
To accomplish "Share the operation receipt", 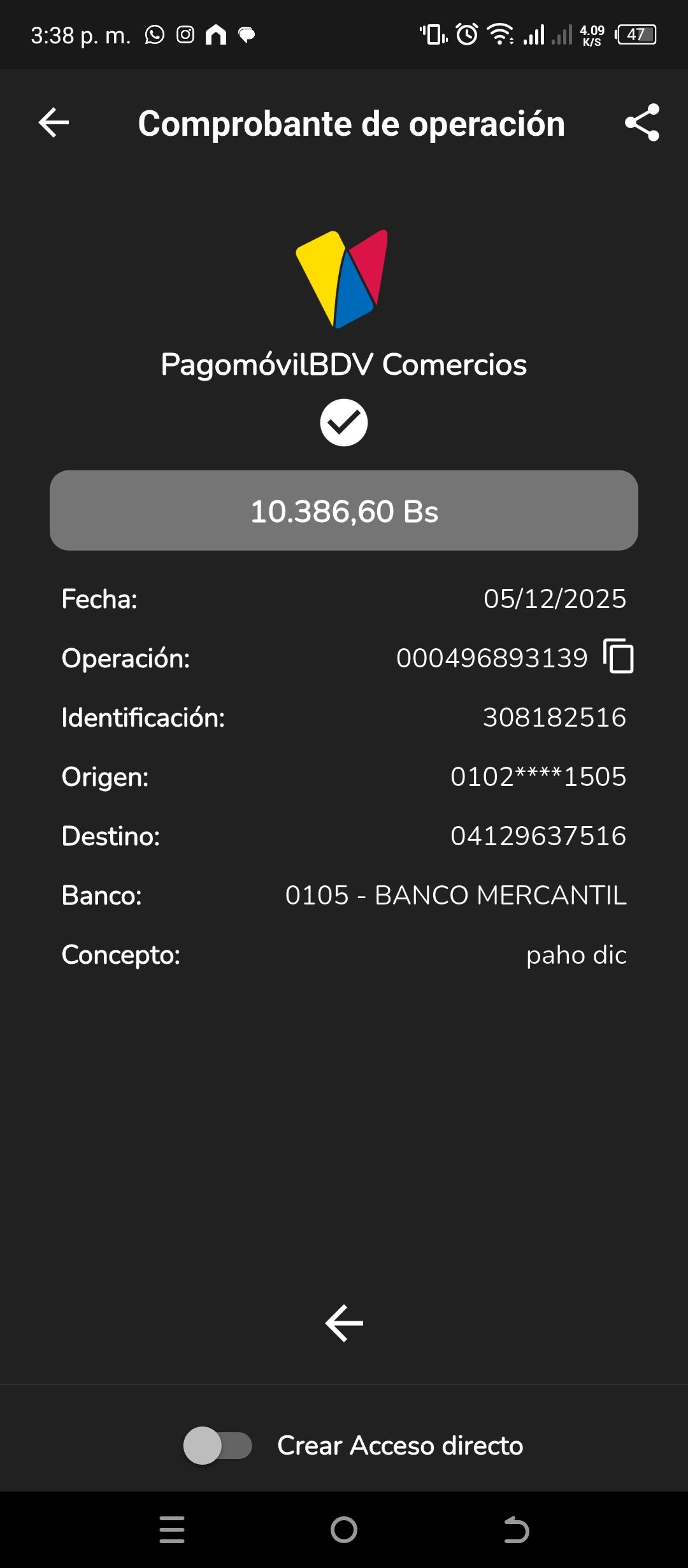I will tap(641, 122).
